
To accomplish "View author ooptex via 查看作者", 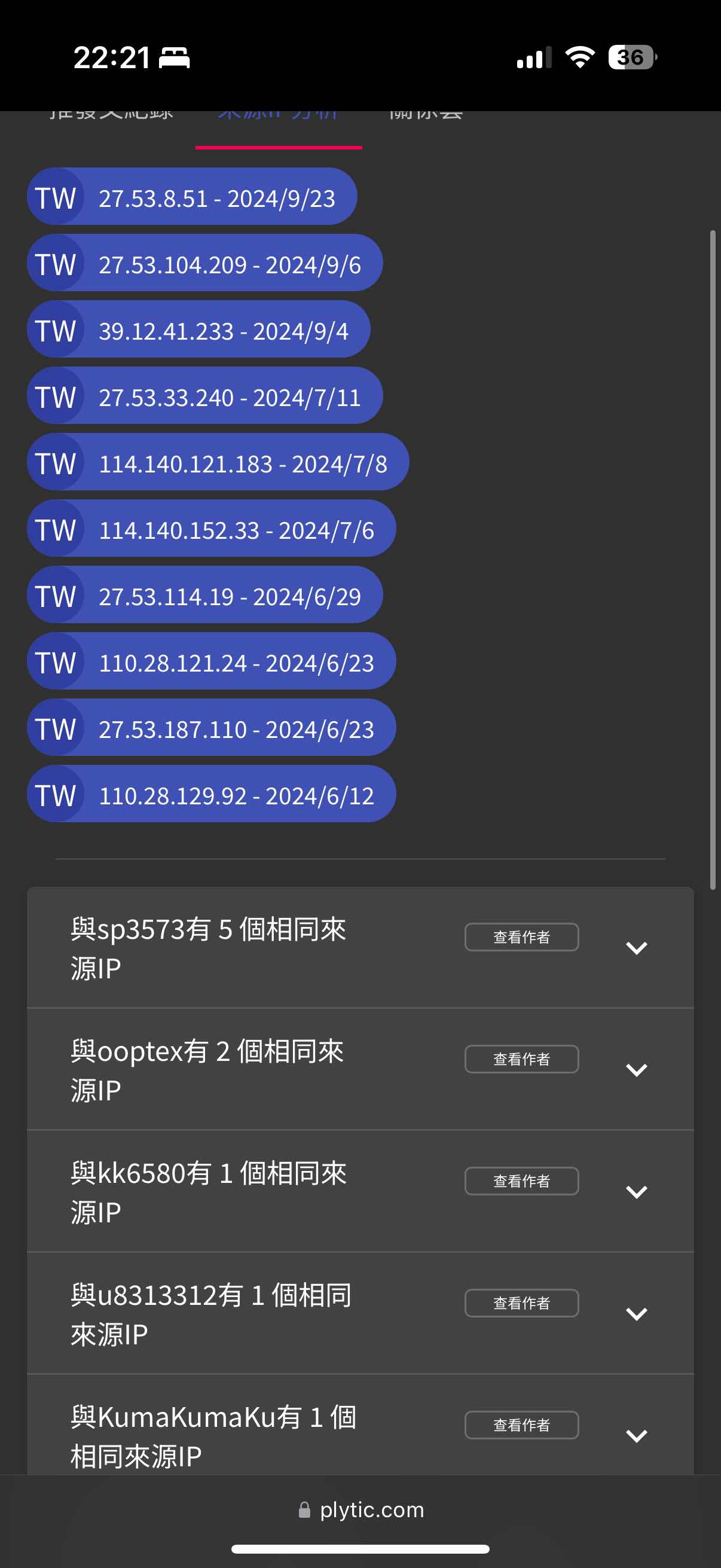I will [x=521, y=1059].
